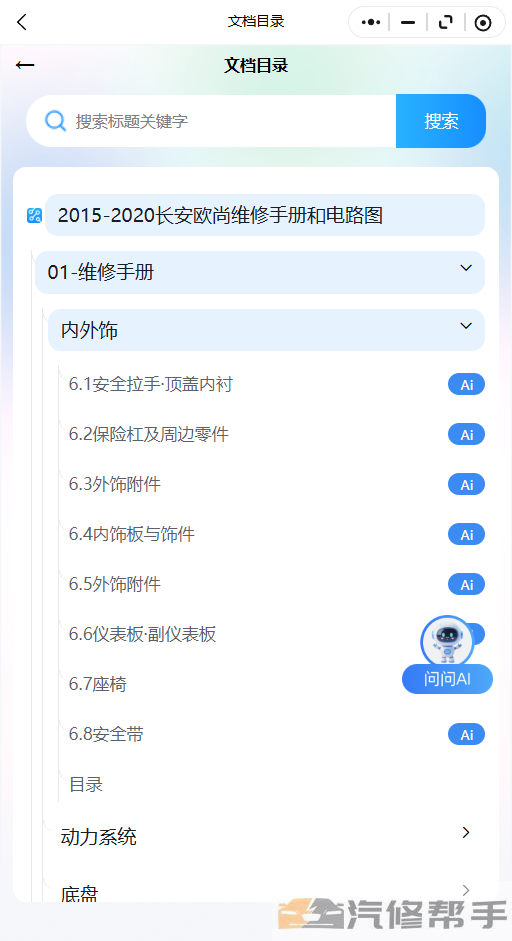Tap the back arrow beside 文档目录
Screen dimensions: 512x941
pyautogui.click(x=25, y=65)
